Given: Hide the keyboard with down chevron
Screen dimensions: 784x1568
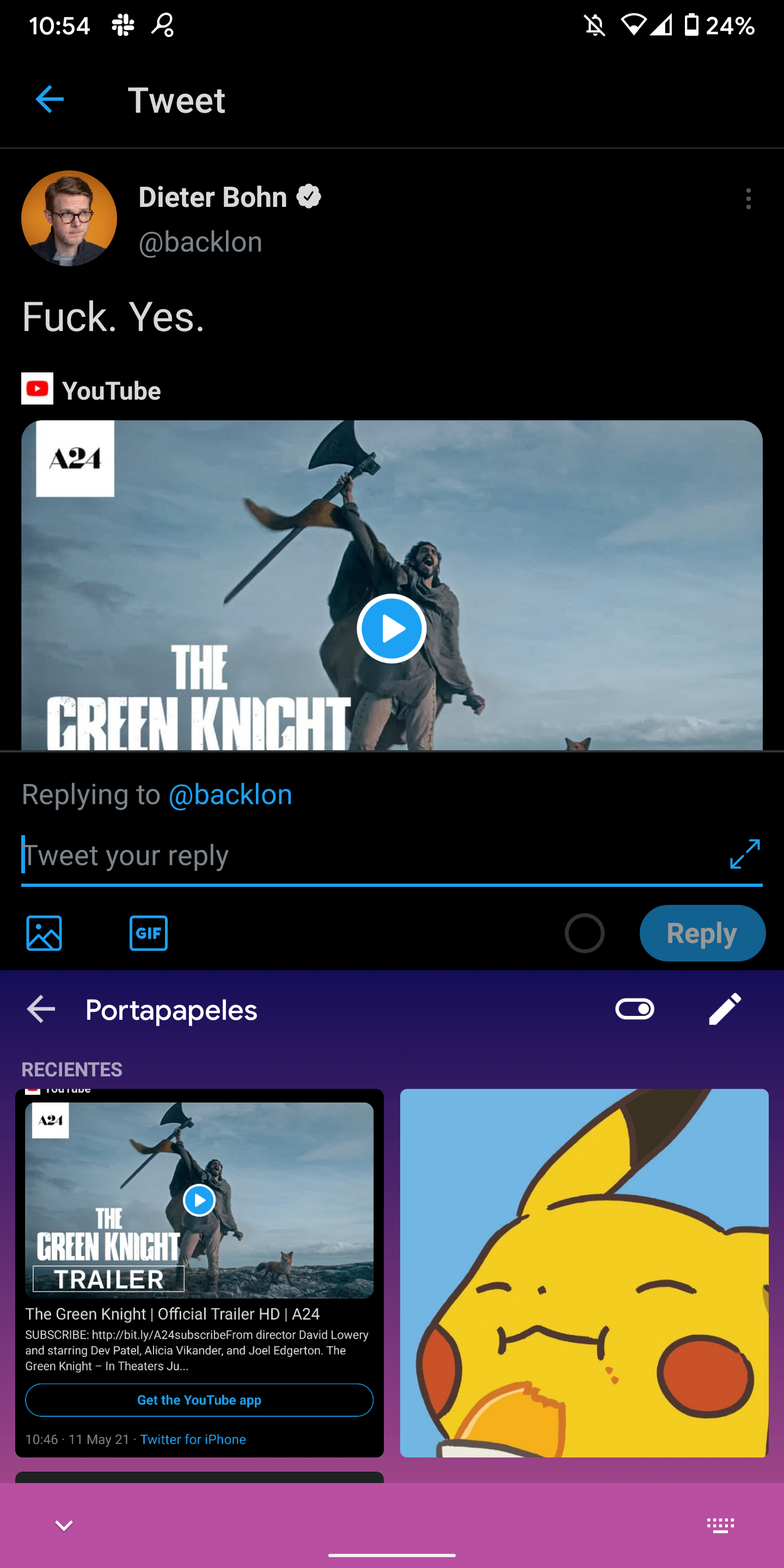Looking at the screenshot, I should coord(64,1525).
